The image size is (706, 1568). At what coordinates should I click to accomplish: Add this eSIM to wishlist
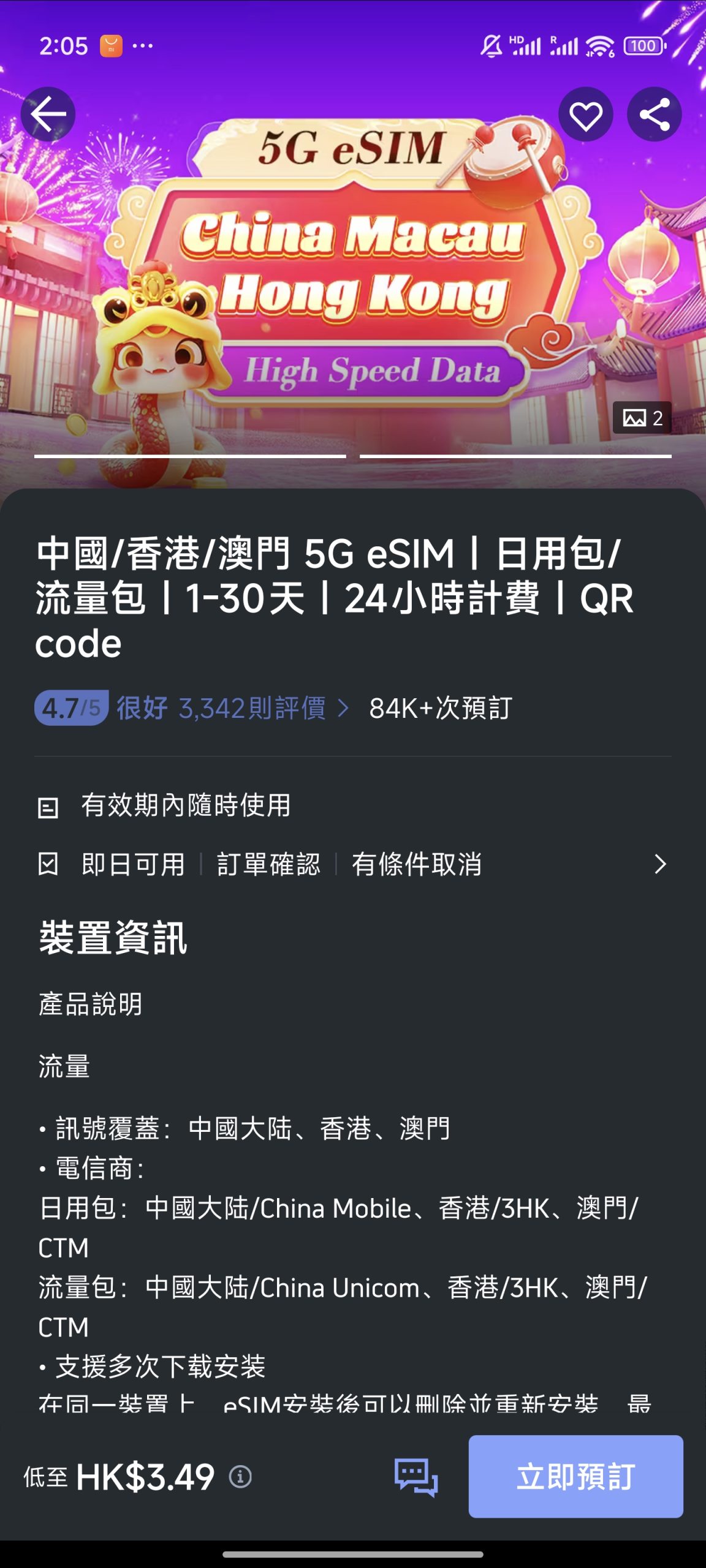tap(585, 115)
